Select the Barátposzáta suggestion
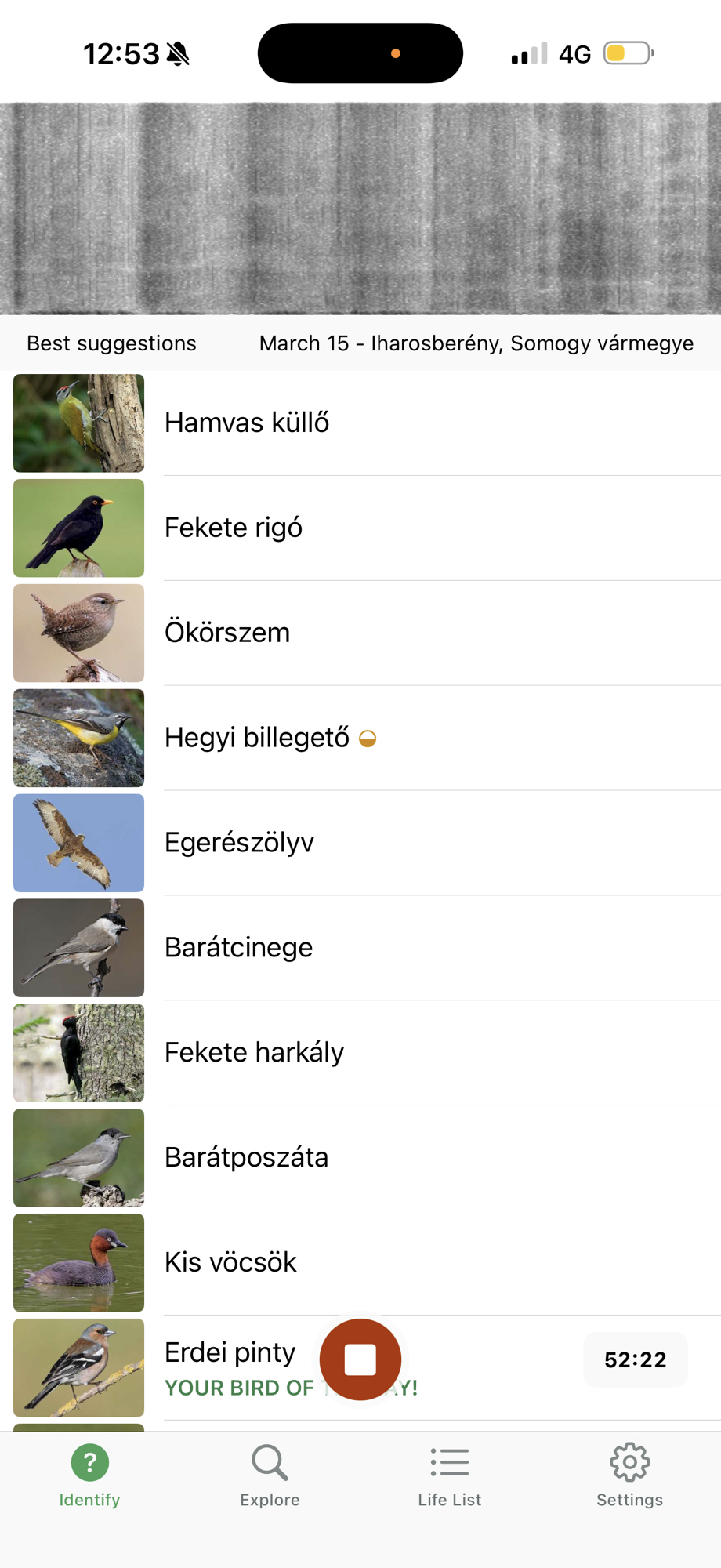721x1568 pixels. (x=246, y=1158)
